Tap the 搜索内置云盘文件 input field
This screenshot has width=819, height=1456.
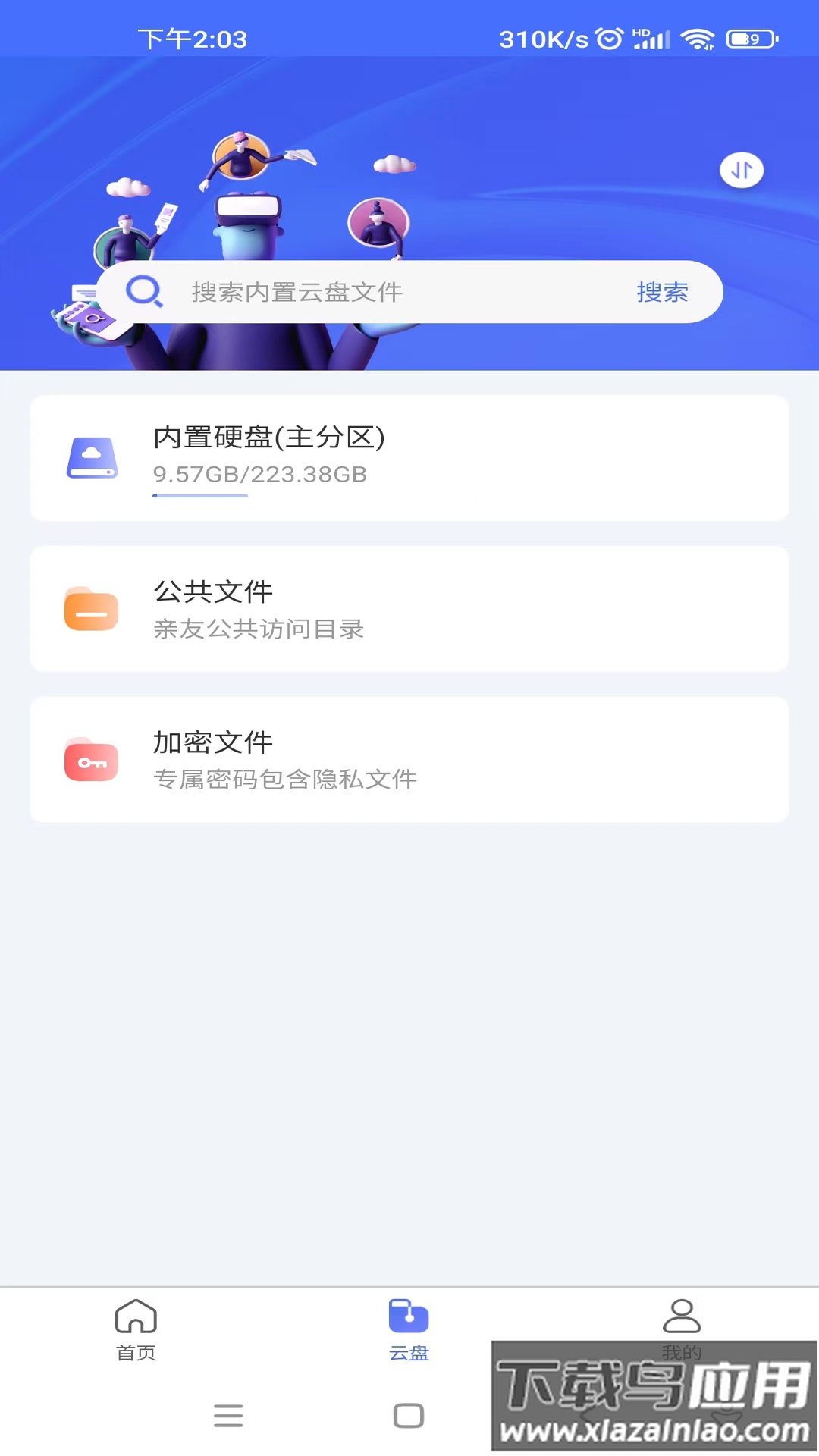(379, 292)
